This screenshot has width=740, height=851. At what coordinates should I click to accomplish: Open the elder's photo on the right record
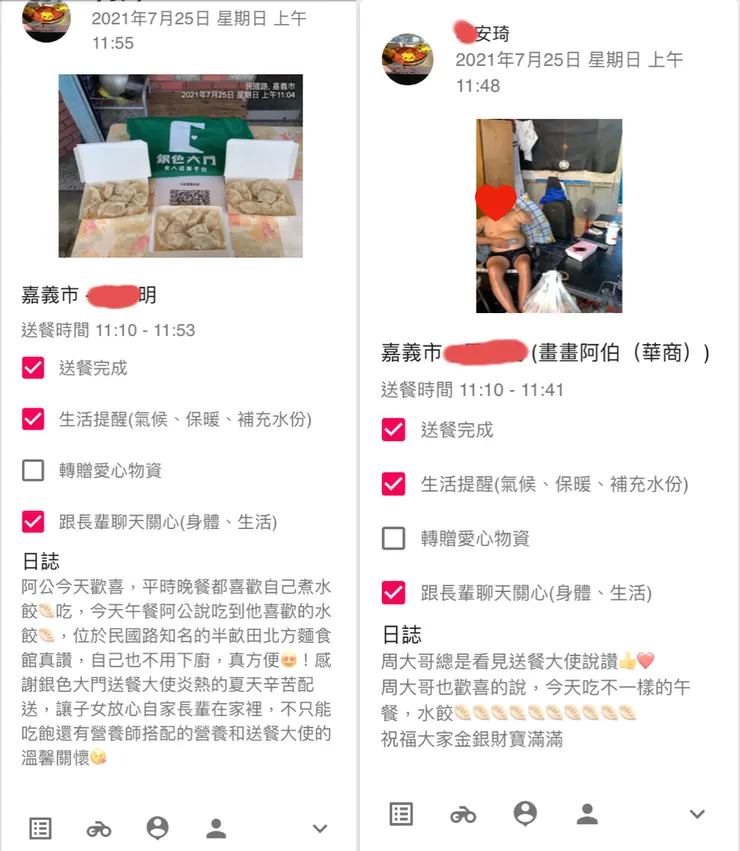click(548, 213)
